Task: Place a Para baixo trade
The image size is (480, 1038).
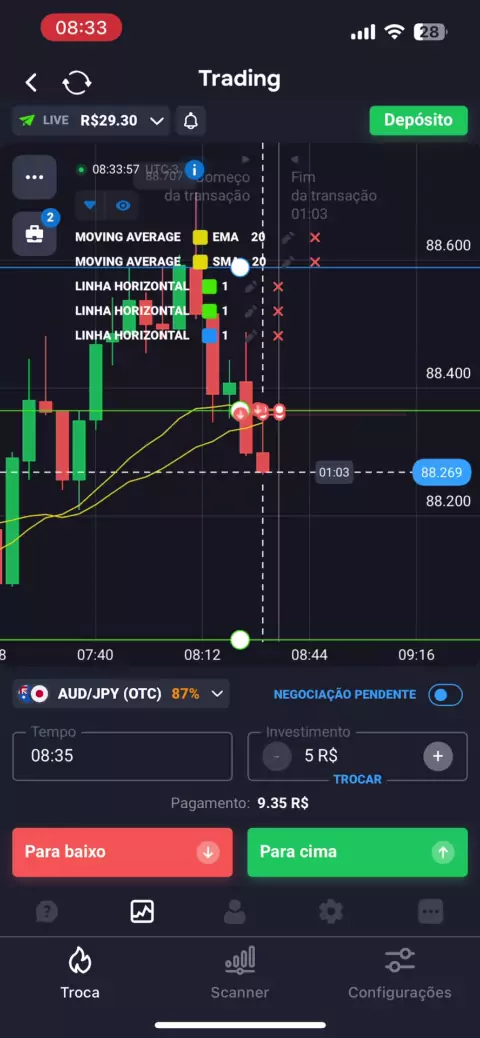Action: [122, 852]
